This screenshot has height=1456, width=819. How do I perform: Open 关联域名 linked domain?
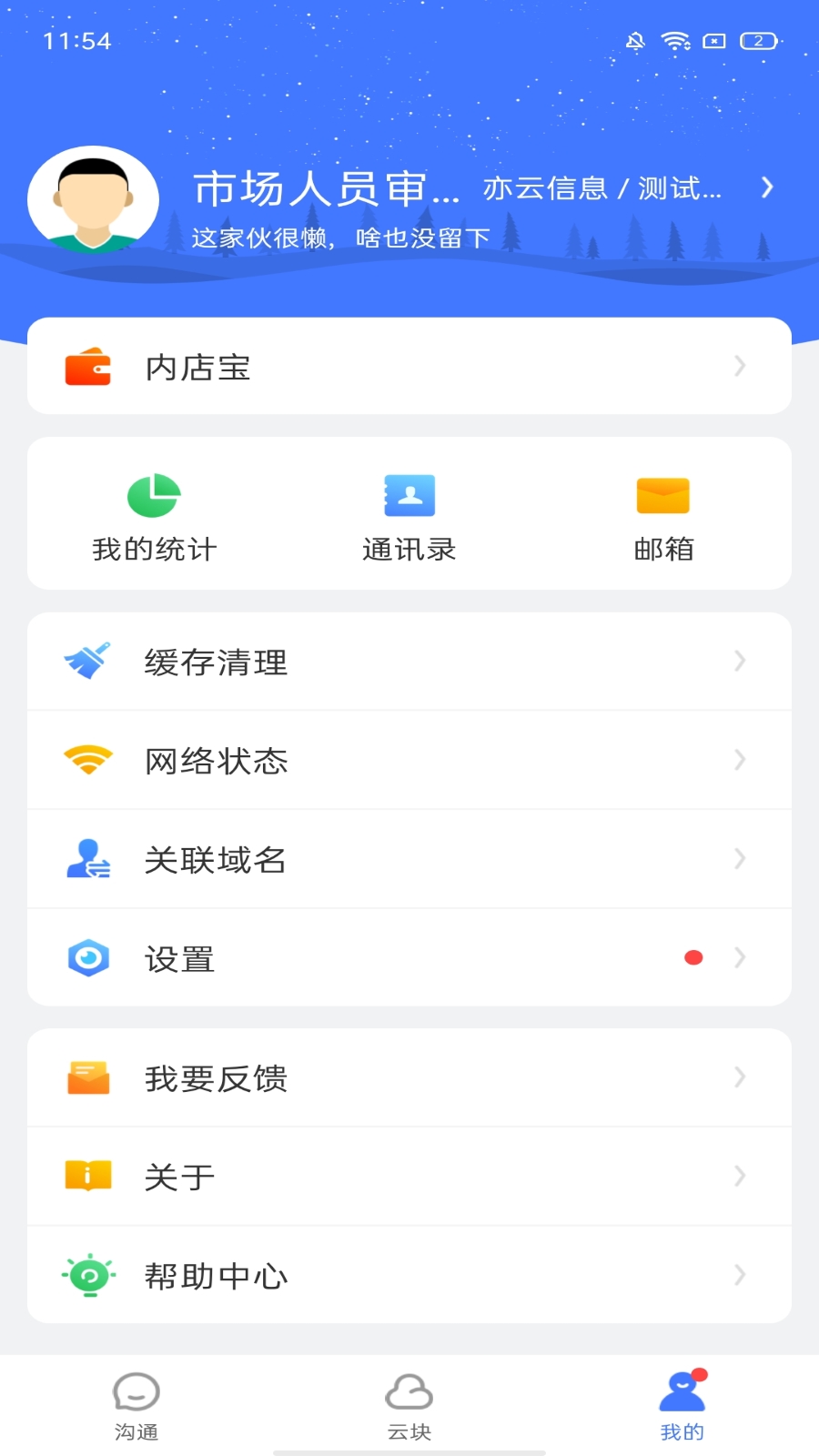point(409,859)
